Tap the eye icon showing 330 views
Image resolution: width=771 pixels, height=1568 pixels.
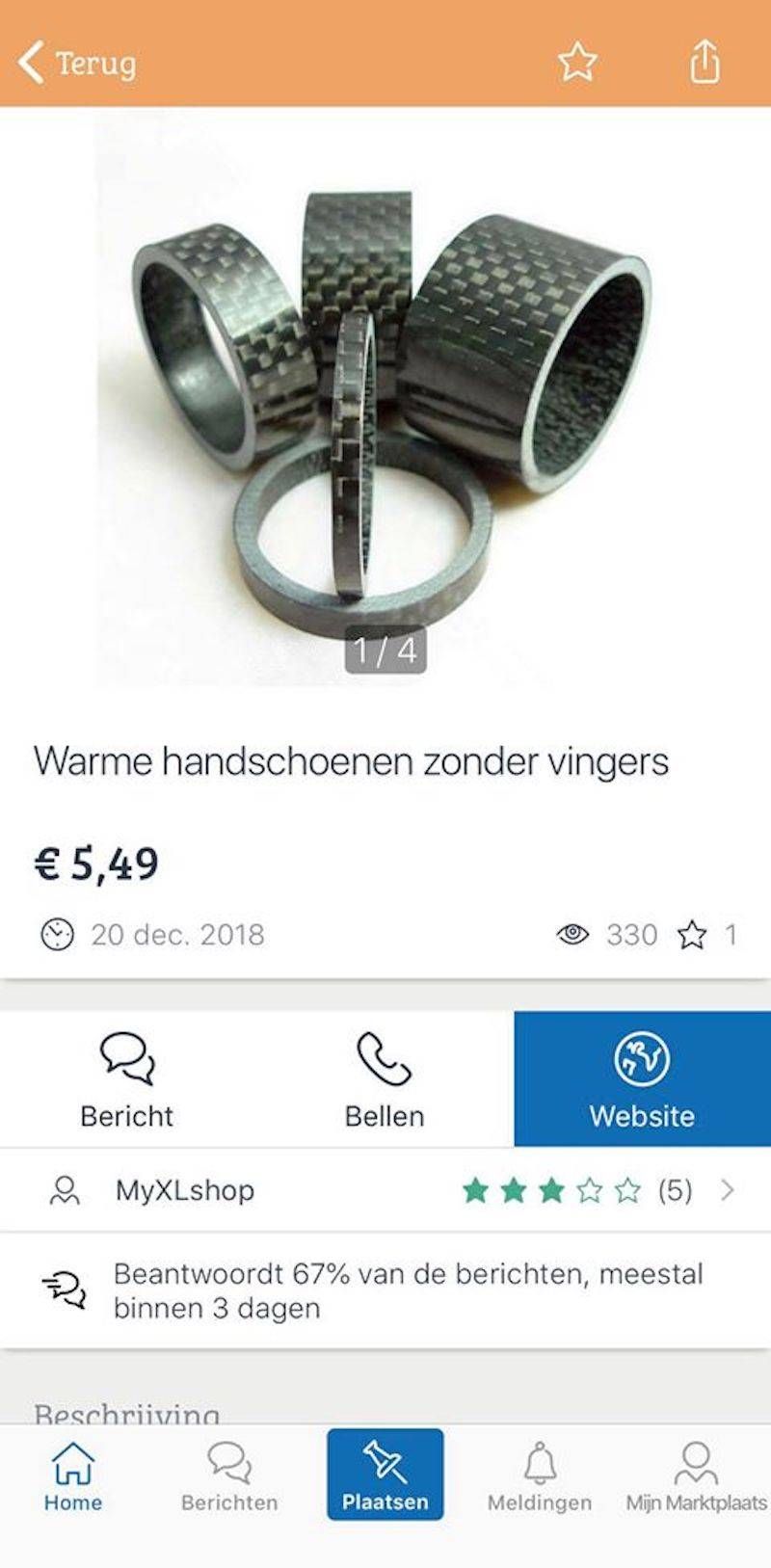coord(572,934)
